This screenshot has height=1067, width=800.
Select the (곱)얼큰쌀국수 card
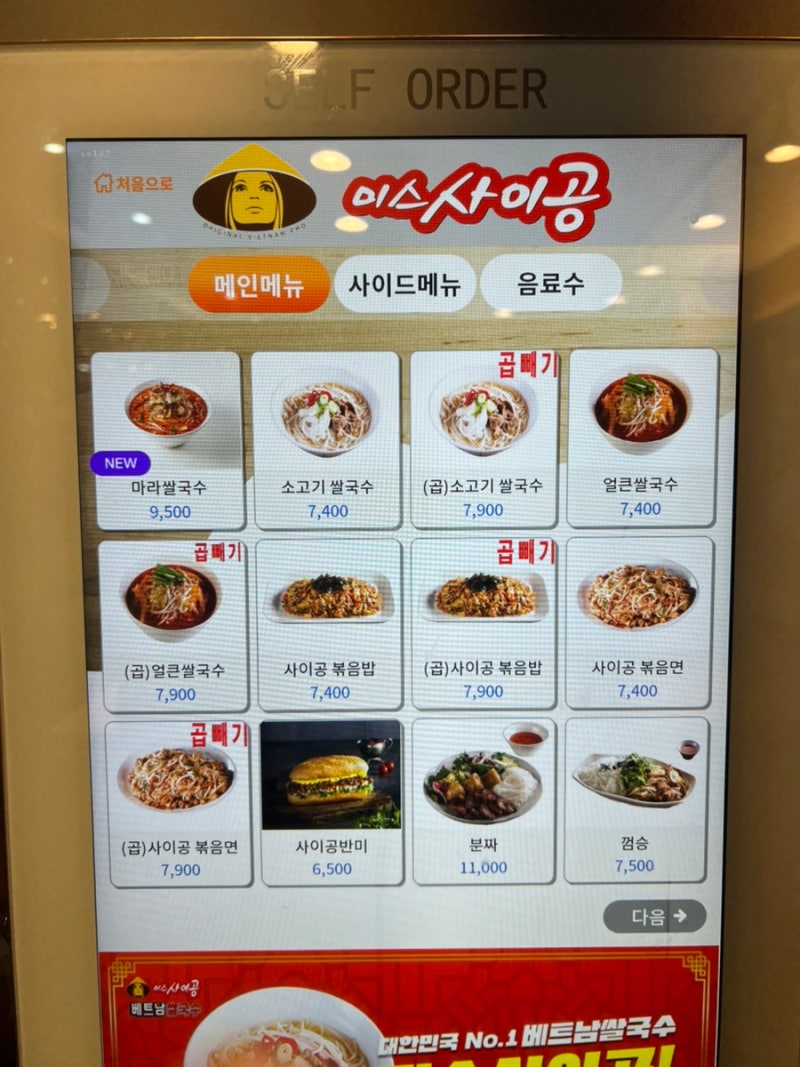(173, 625)
